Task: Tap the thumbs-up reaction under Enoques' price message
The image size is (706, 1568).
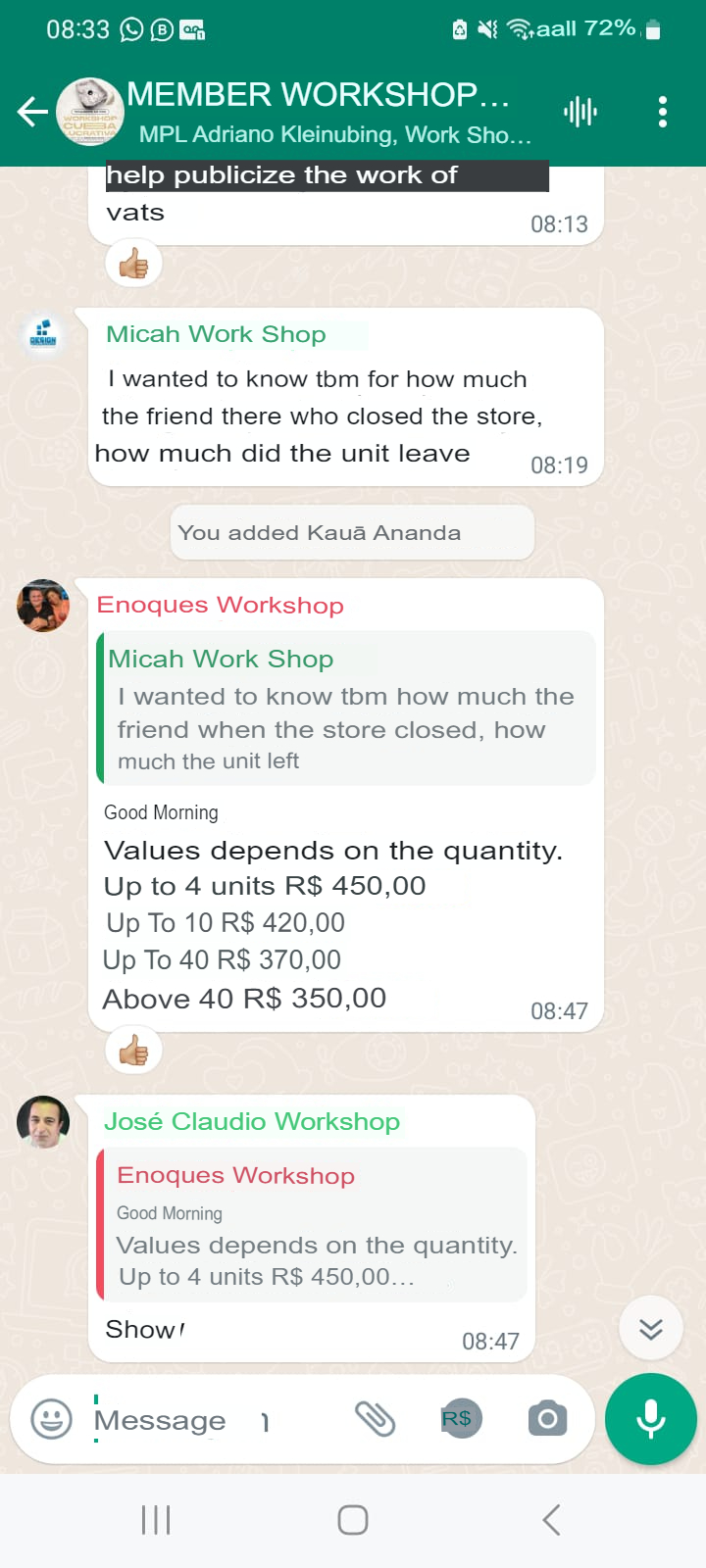Action: pyautogui.click(x=134, y=1051)
